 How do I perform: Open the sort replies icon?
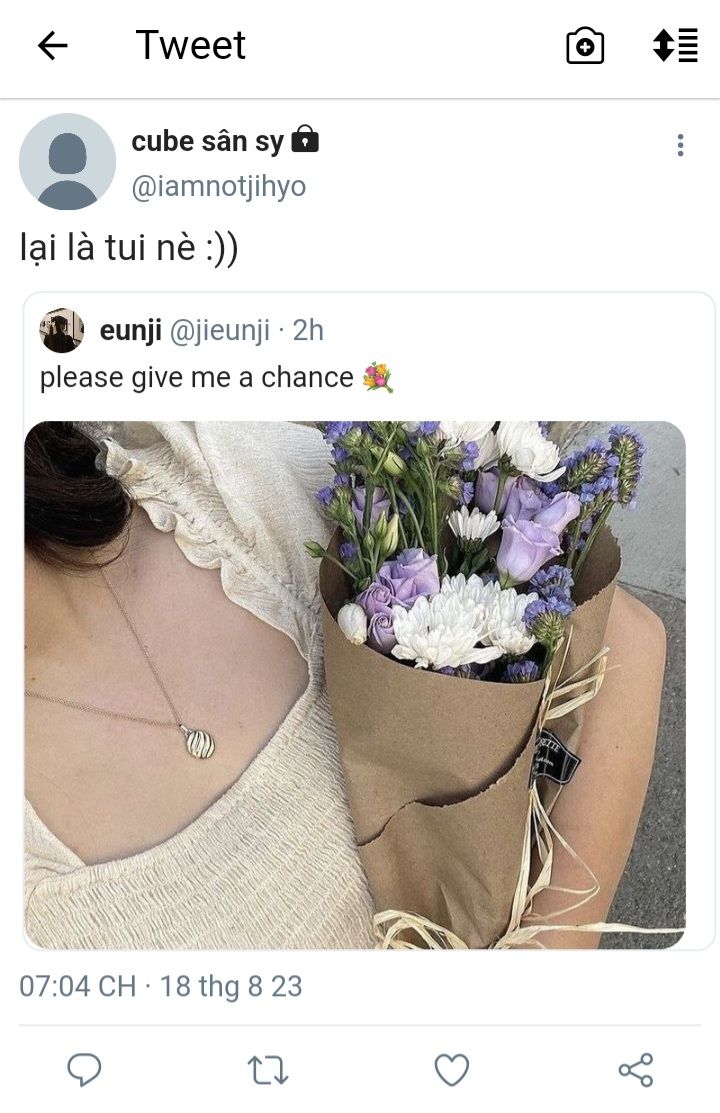(x=675, y=45)
